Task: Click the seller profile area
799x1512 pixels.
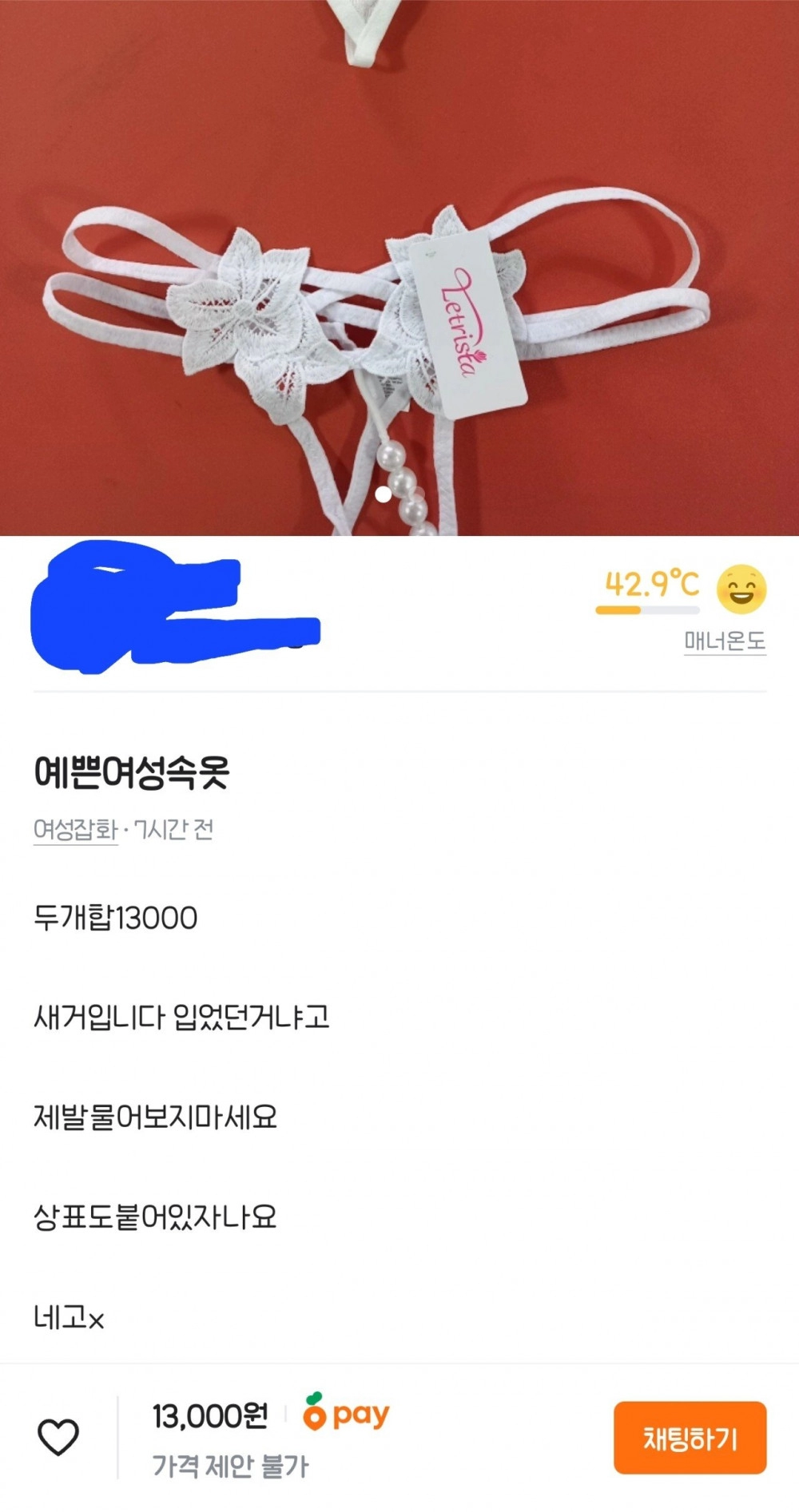Action: coord(176,607)
